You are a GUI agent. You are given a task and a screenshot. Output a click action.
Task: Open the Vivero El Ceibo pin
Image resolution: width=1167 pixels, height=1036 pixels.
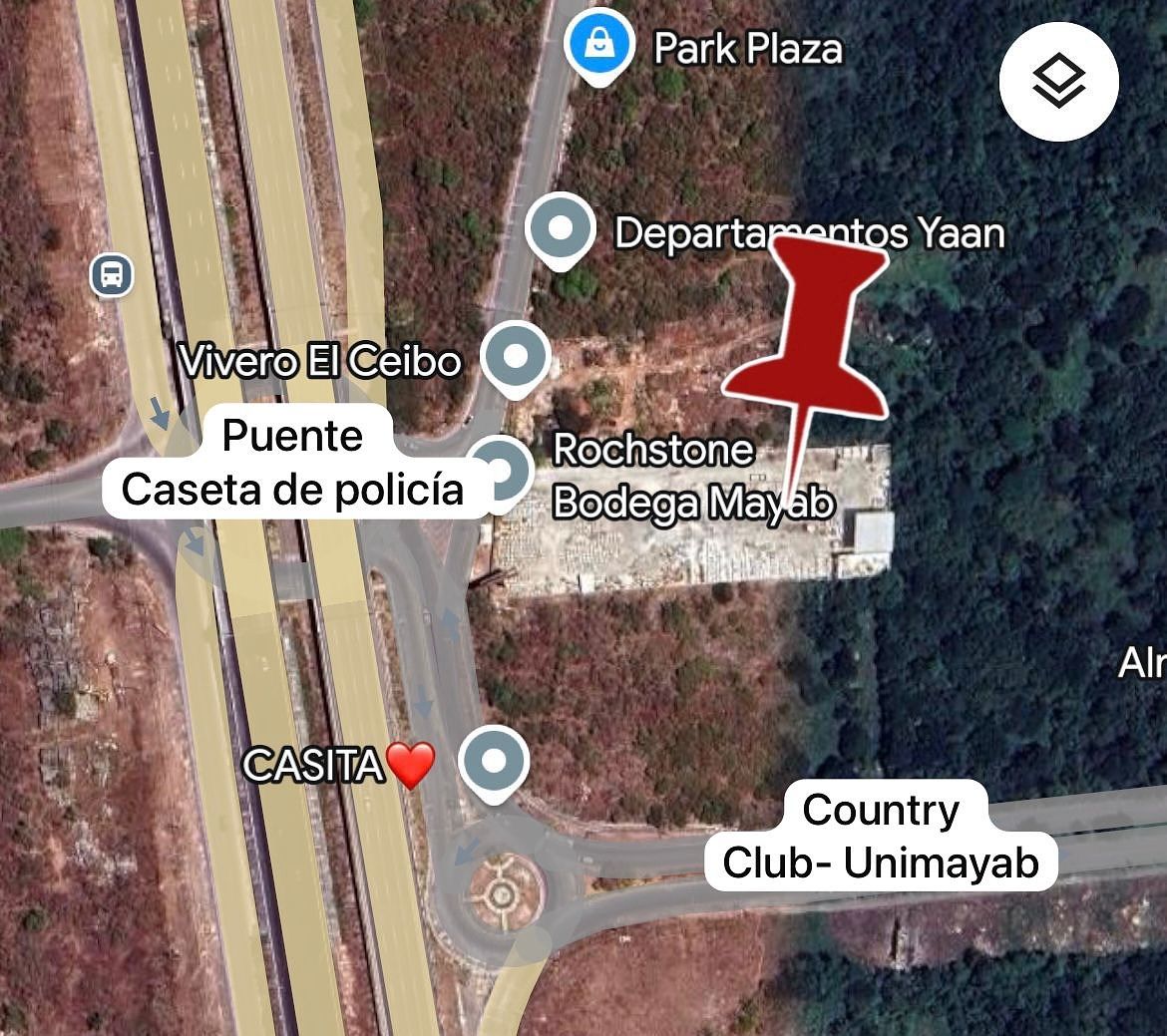516,356
